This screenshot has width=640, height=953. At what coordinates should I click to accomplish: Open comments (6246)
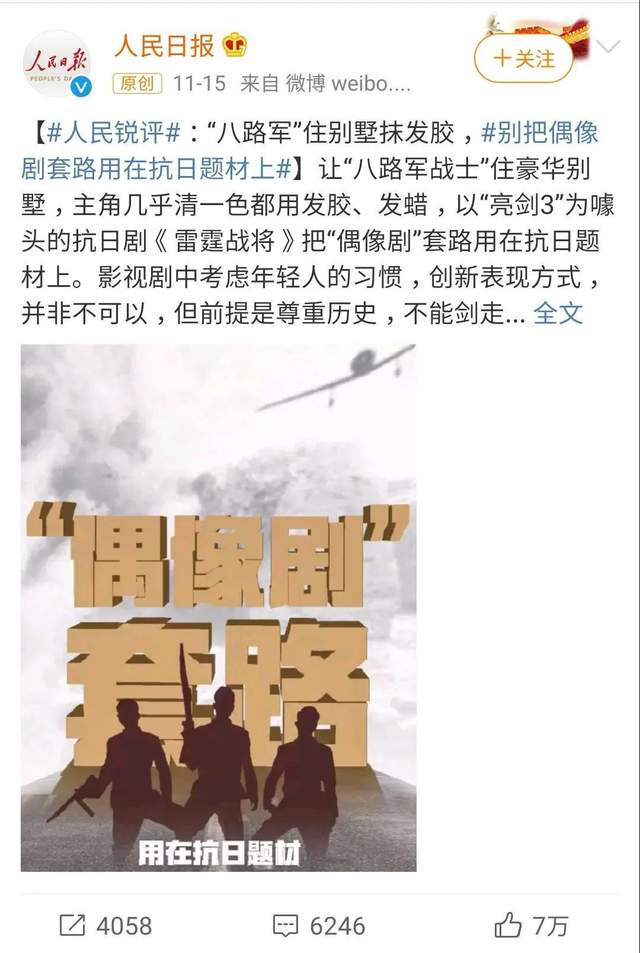click(320, 925)
